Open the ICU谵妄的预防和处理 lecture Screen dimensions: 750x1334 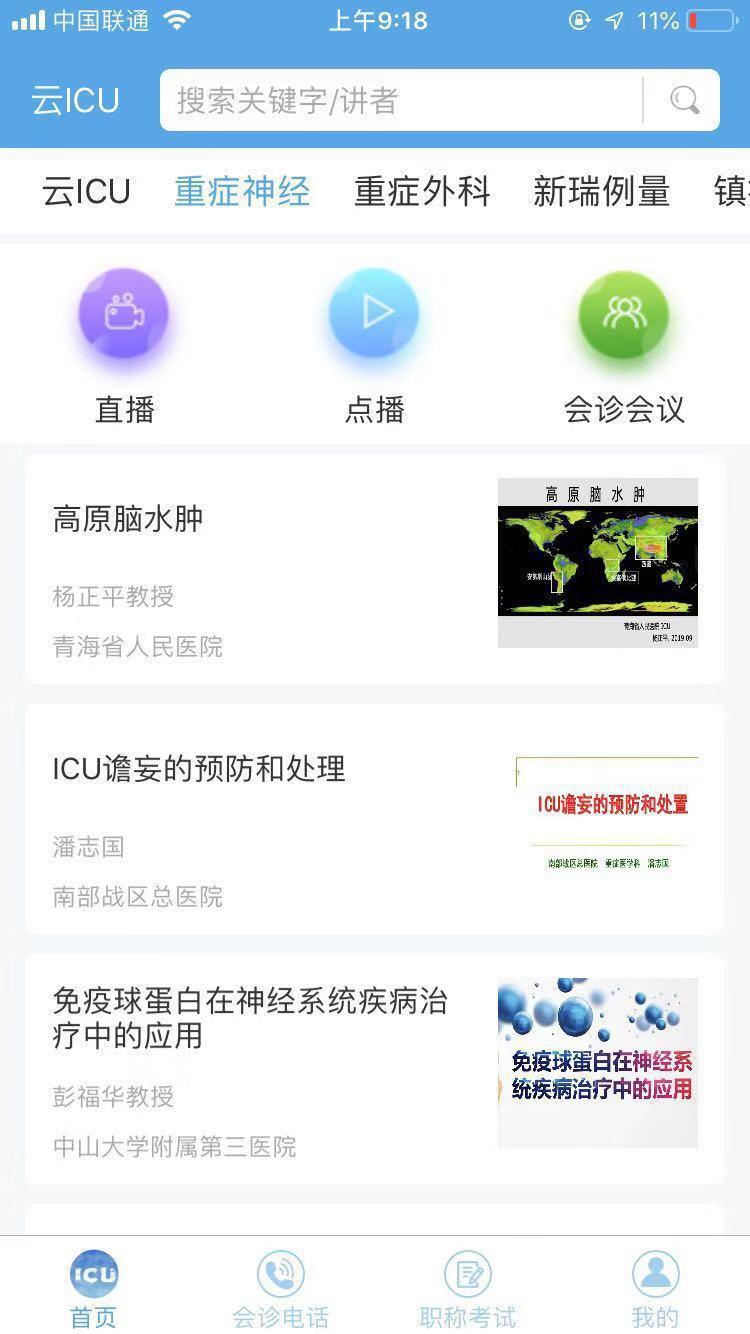374,818
